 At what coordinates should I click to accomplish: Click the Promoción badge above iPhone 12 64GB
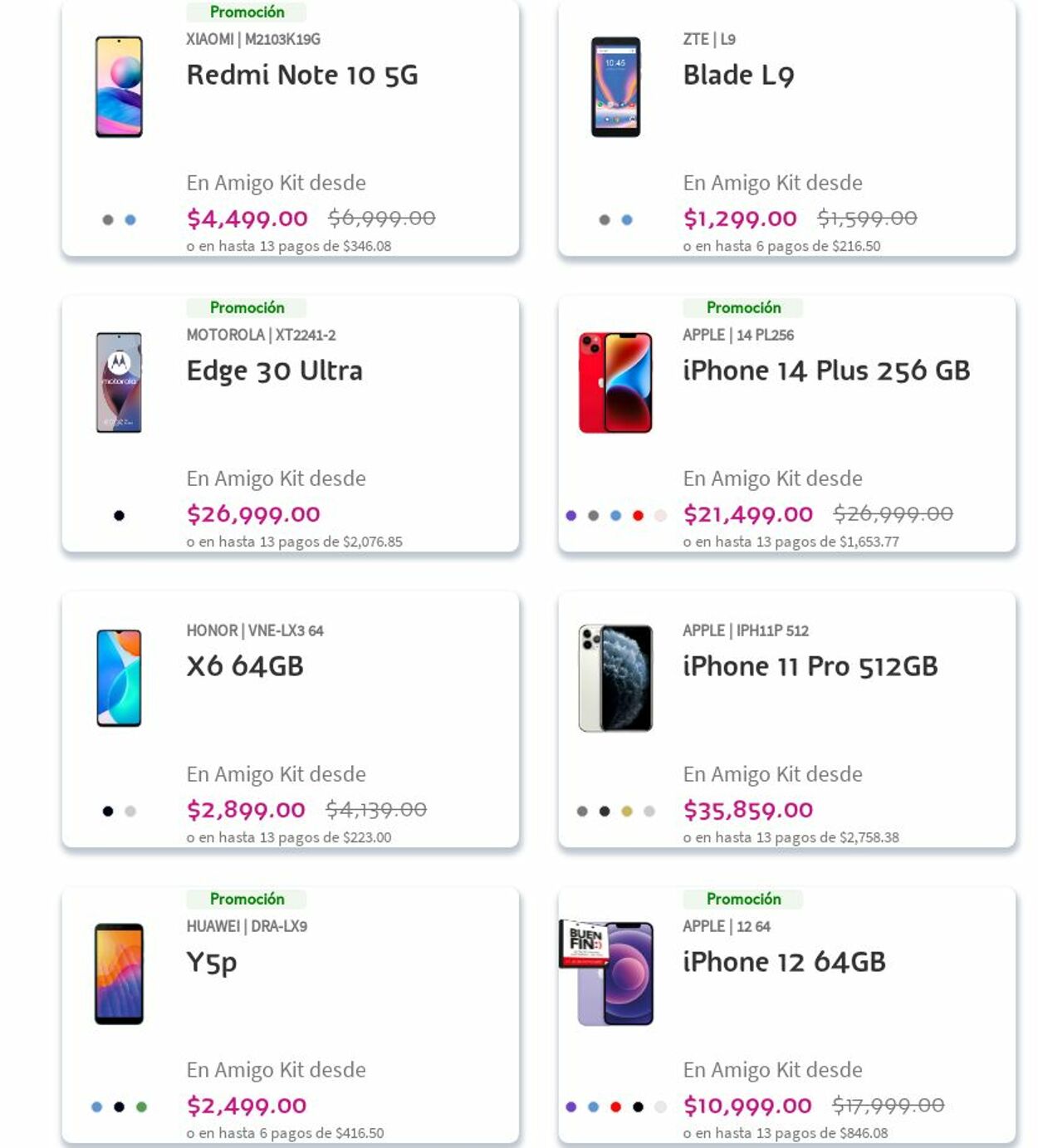click(742, 898)
